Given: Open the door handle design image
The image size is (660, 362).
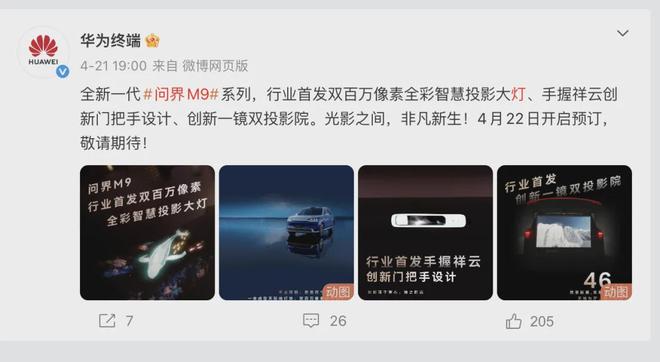Looking at the screenshot, I should pos(425,232).
